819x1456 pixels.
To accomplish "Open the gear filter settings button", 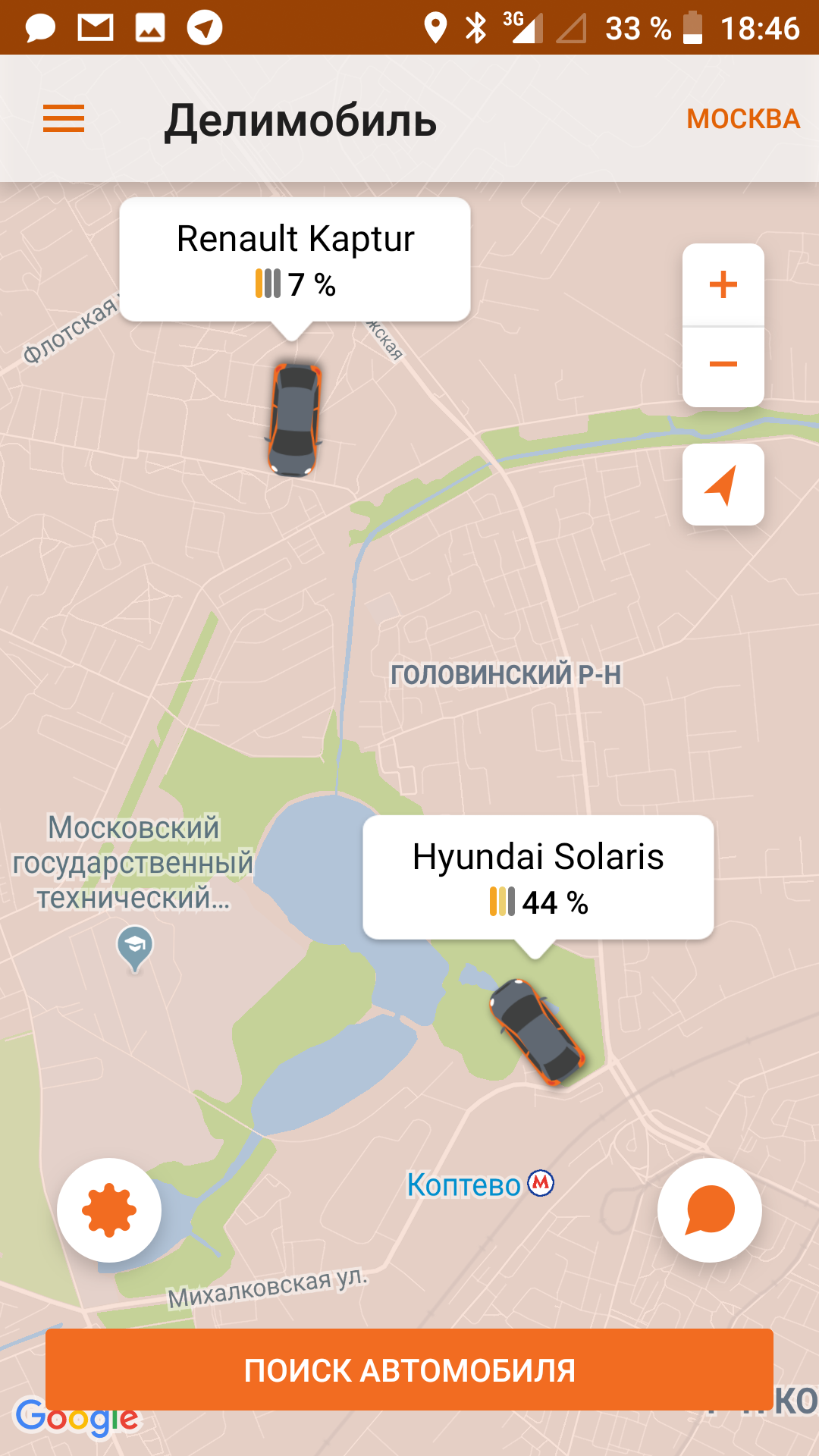I will coord(109,1210).
